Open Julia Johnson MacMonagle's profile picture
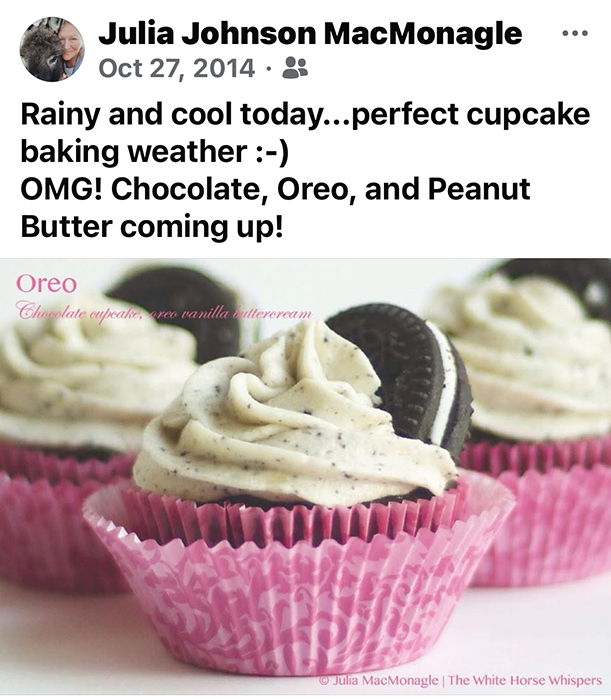611x700 pixels. (x=52, y=49)
